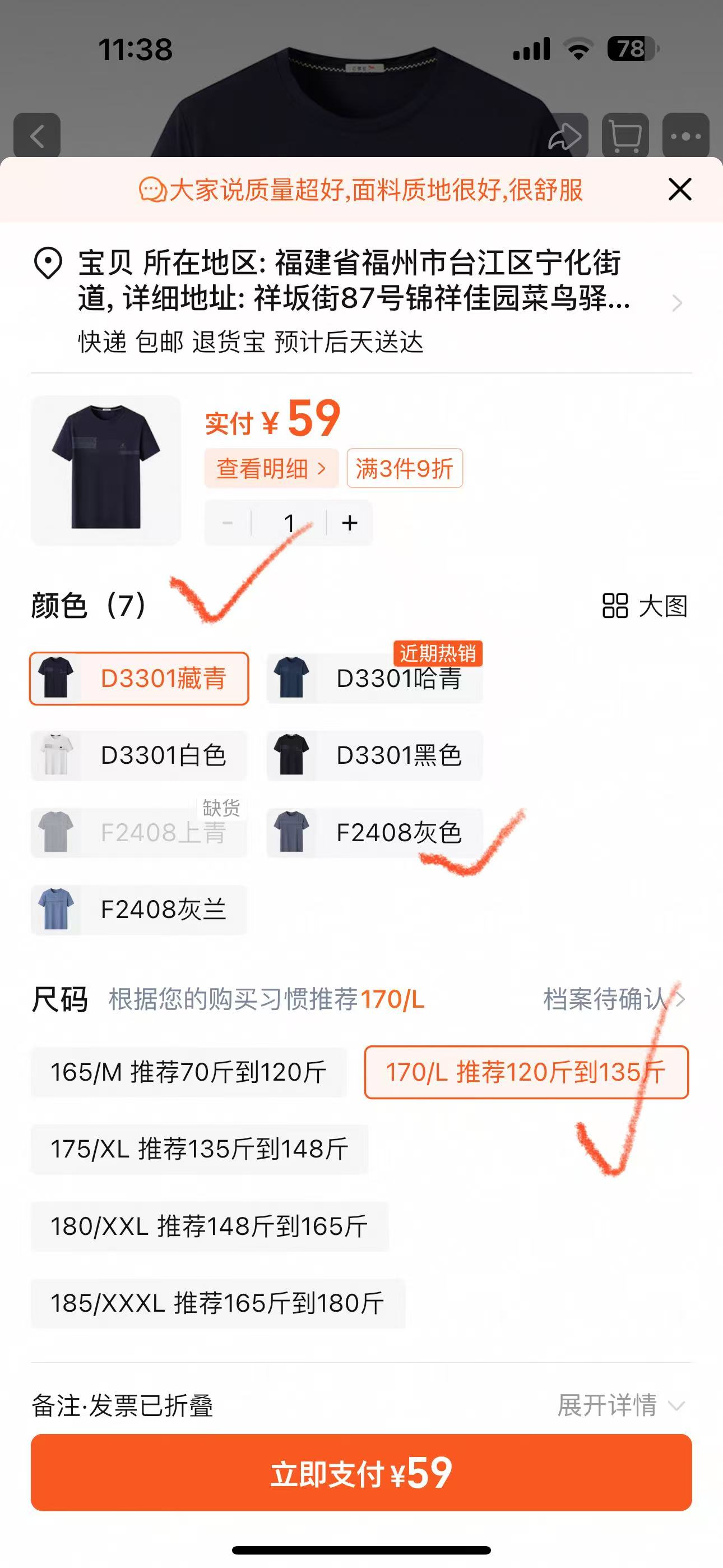
Task: Close the product options sheet
Action: (x=679, y=190)
